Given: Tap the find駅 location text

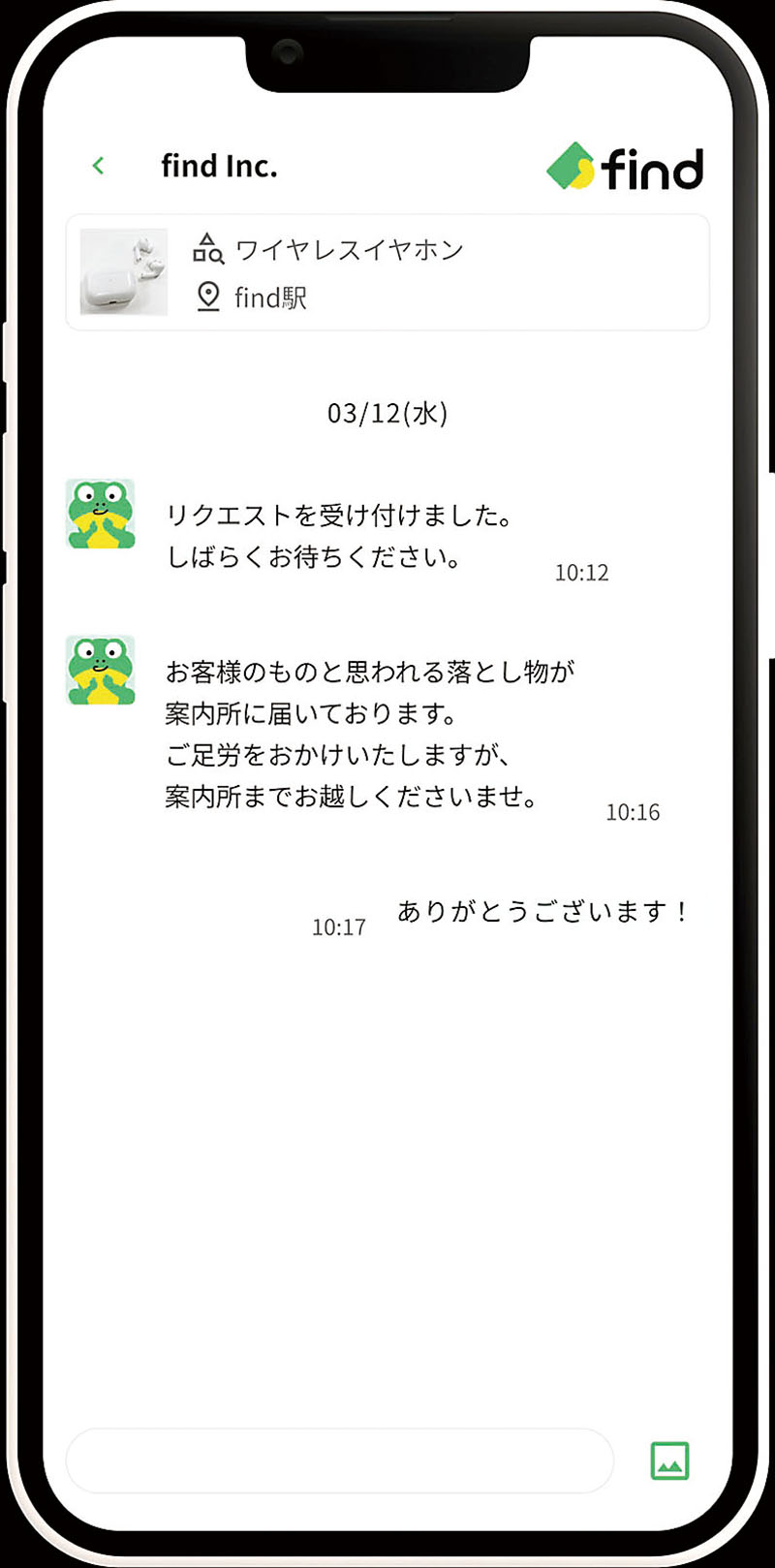Looking at the screenshot, I should 271,298.
